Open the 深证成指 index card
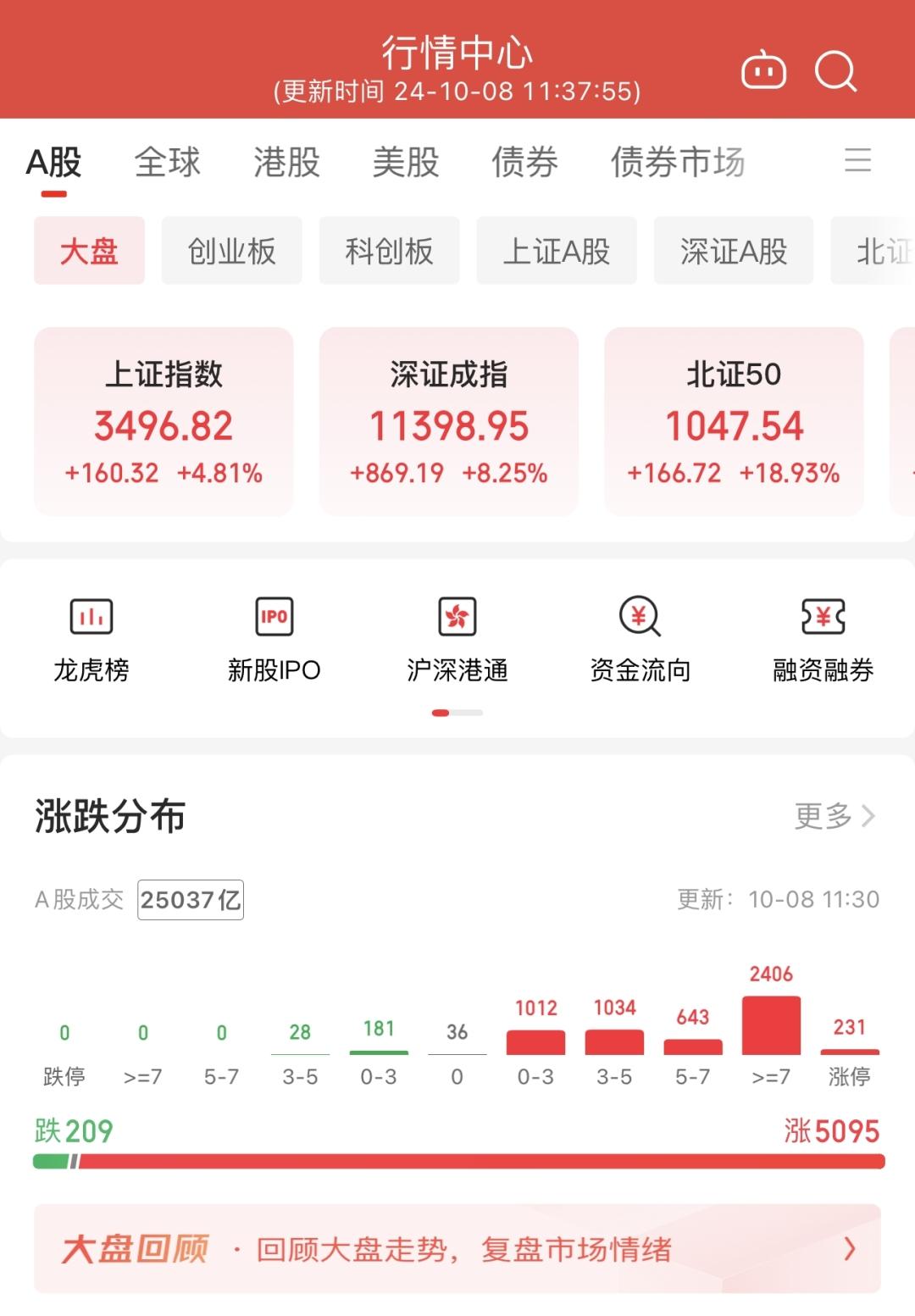 [449, 421]
